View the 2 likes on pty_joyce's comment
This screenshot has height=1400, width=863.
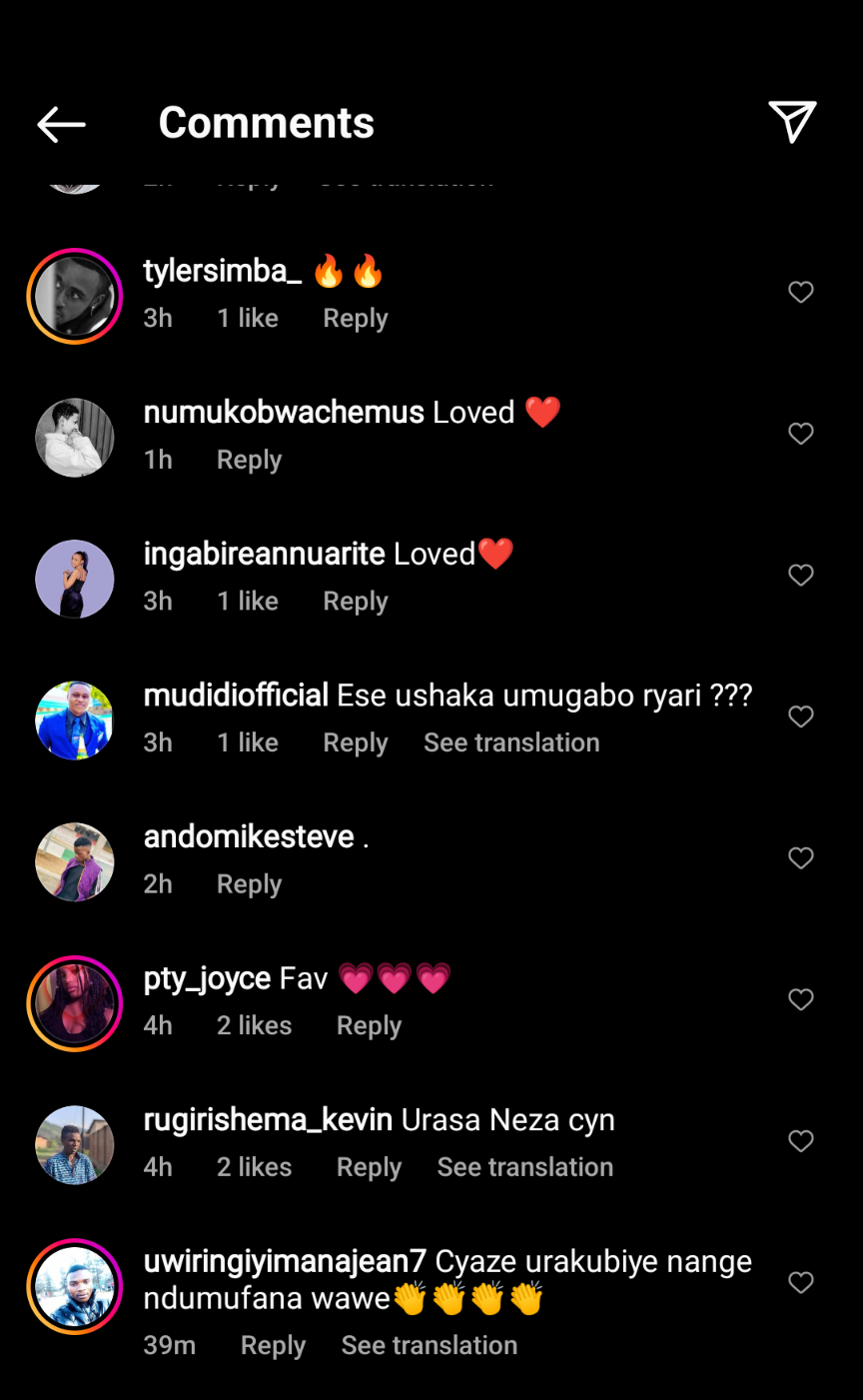(254, 1026)
